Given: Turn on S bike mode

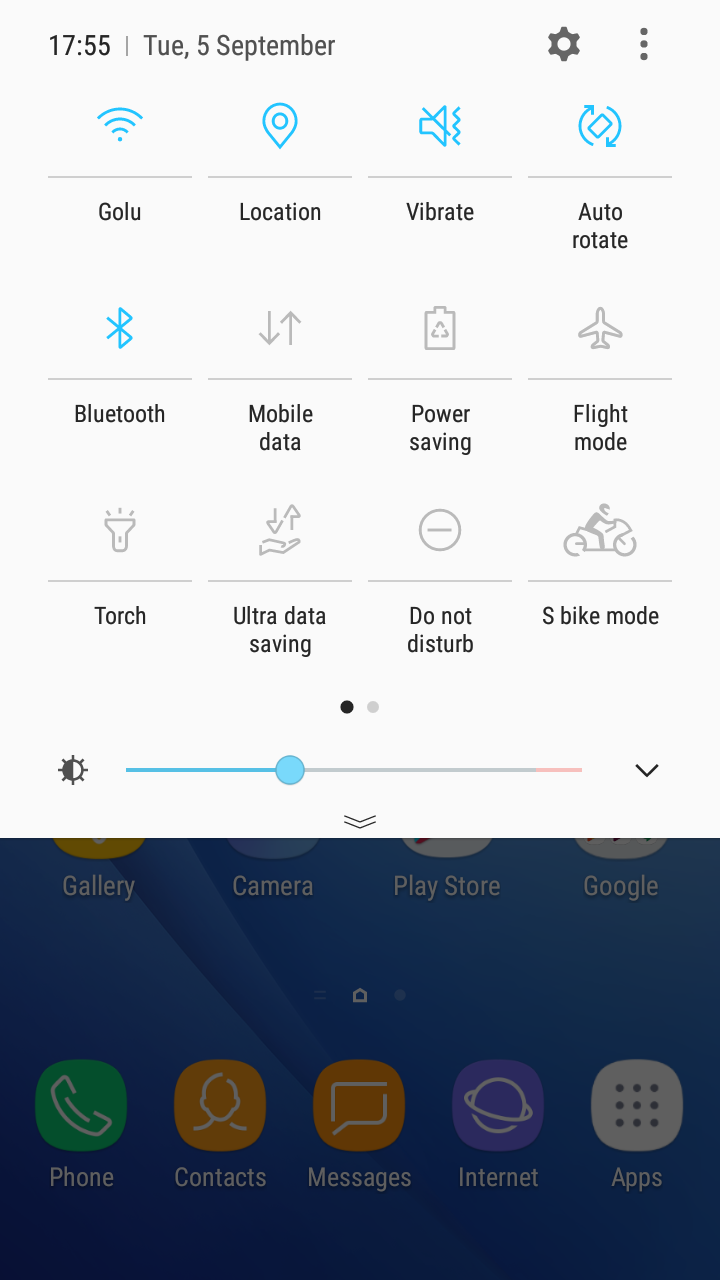Looking at the screenshot, I should tap(600, 530).
